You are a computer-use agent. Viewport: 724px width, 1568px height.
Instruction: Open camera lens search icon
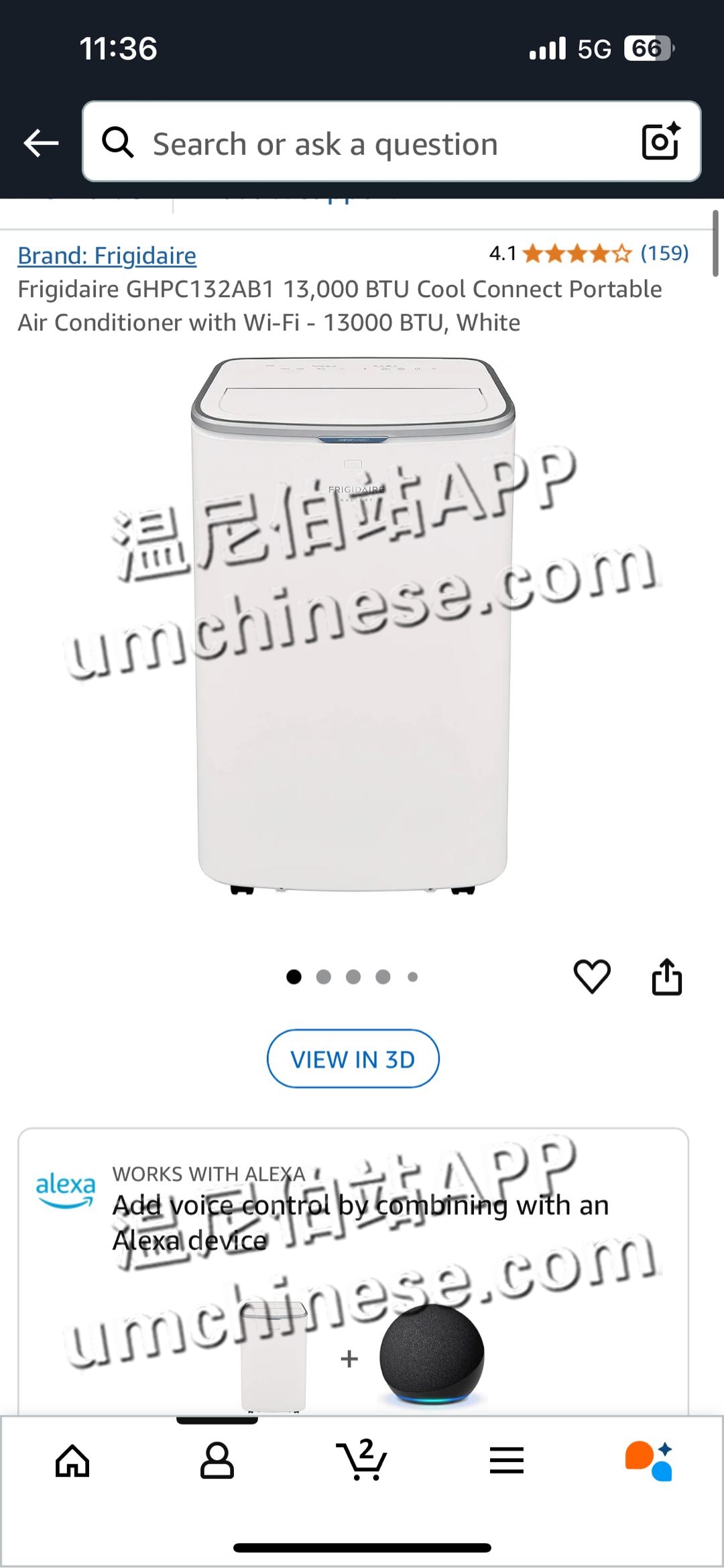661,142
